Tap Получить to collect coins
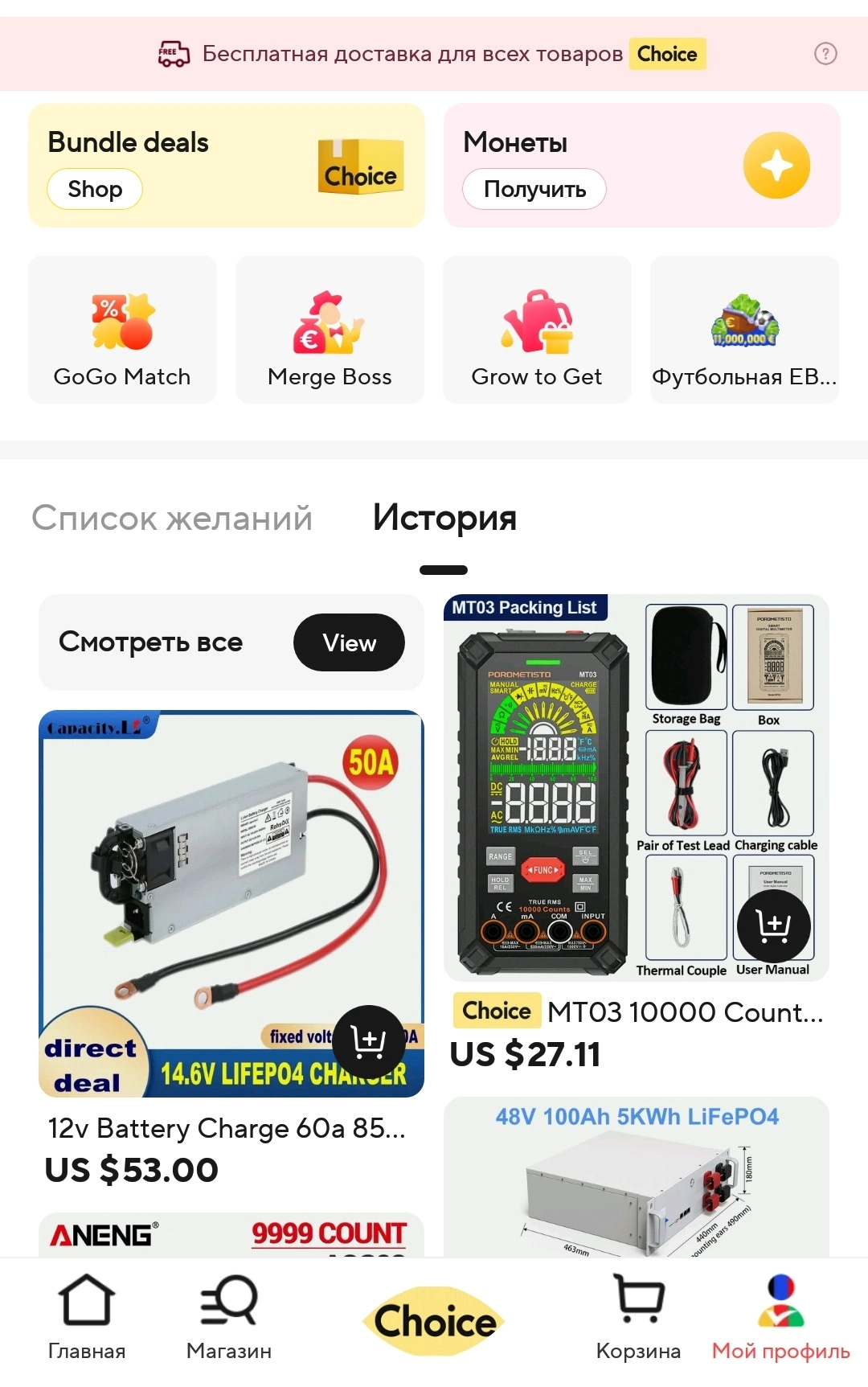The image size is (868, 1387). [x=534, y=189]
